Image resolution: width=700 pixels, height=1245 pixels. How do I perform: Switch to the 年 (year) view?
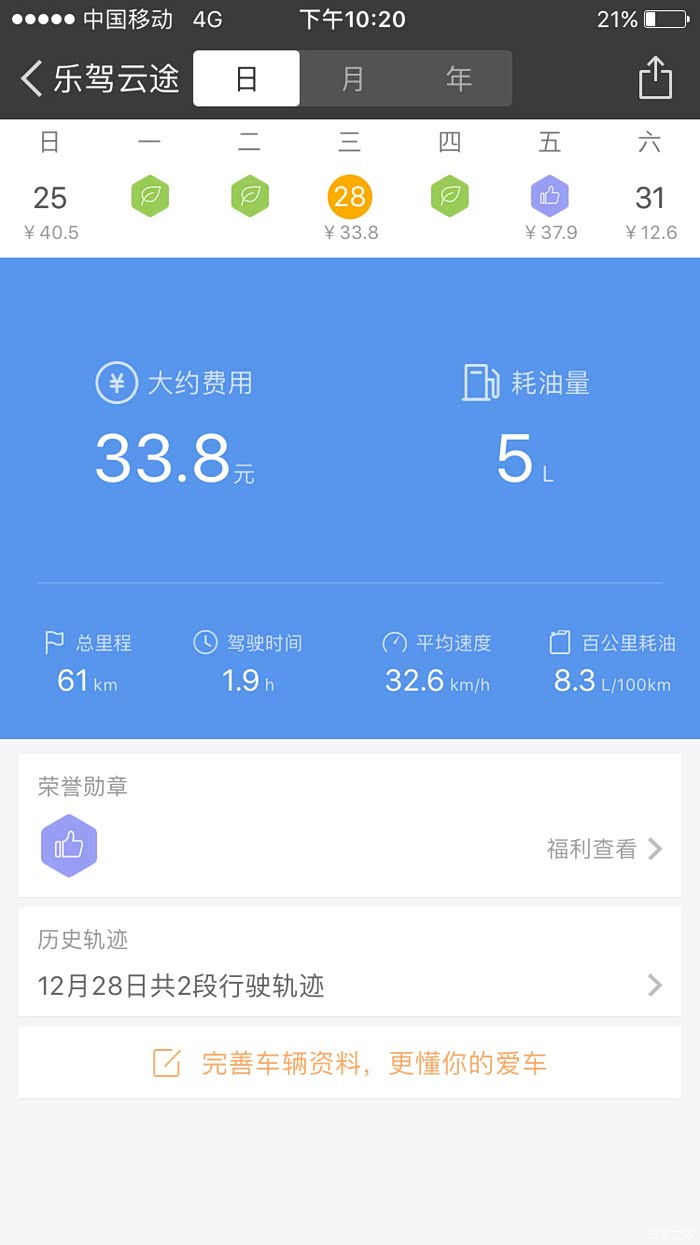click(x=459, y=79)
